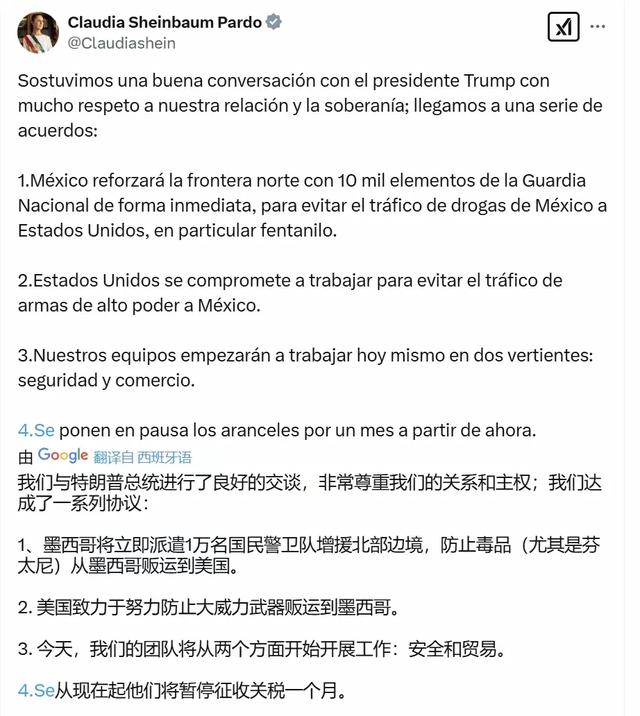Open the post's overflow menu
The width and height of the screenshot is (640, 716).
point(600,27)
